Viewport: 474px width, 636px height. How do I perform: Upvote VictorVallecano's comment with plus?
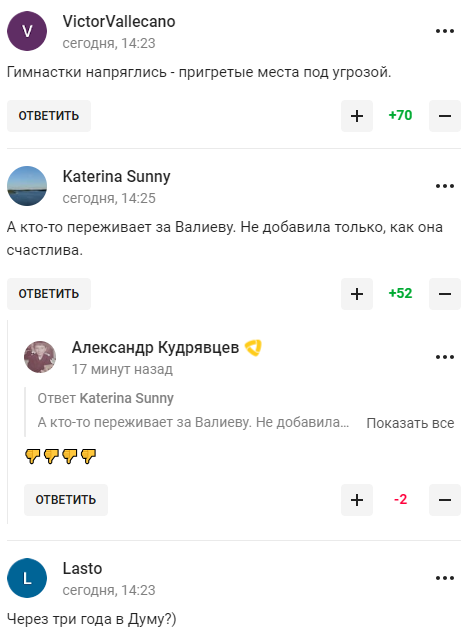357,116
